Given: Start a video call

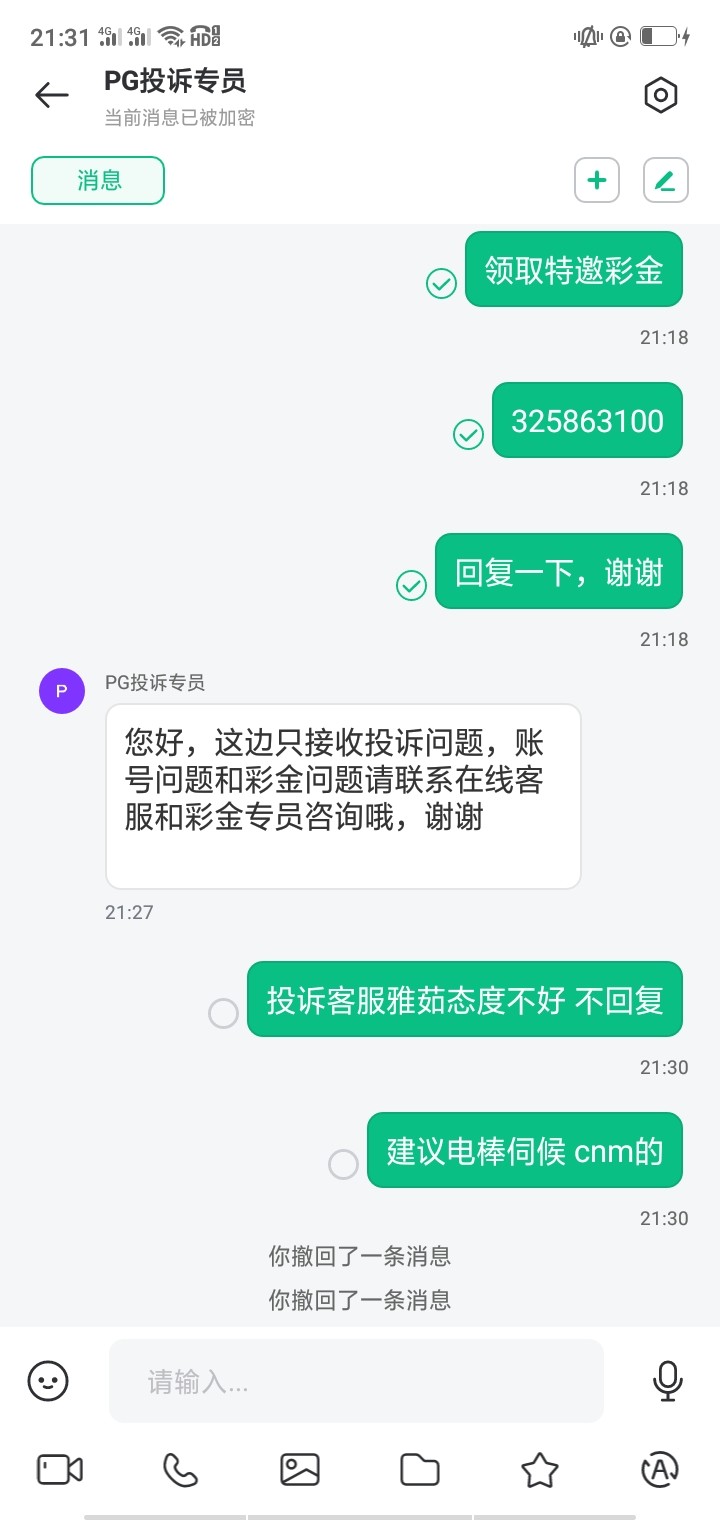Looking at the screenshot, I should pyautogui.click(x=60, y=1469).
